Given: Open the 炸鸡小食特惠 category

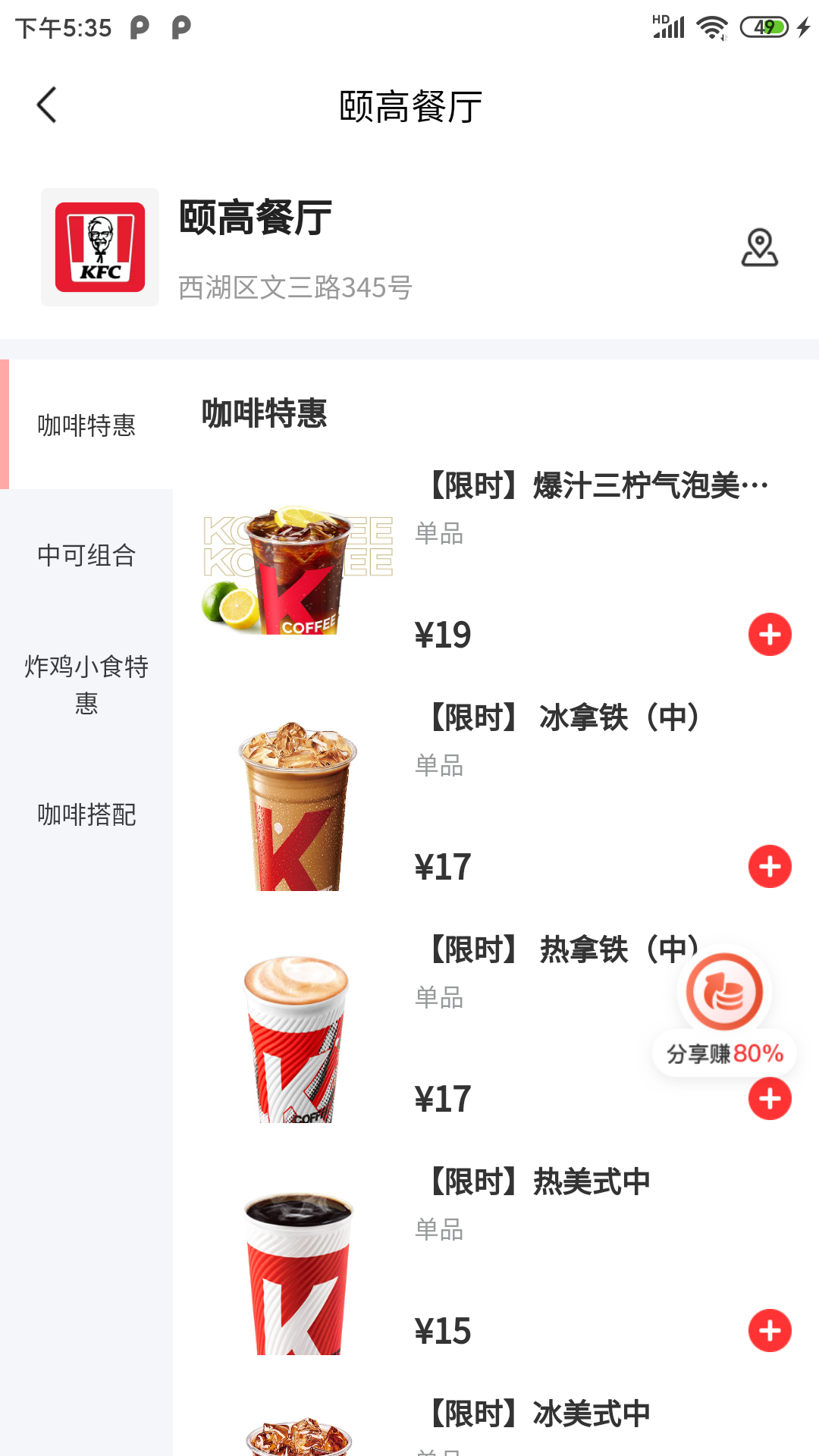Looking at the screenshot, I should pyautogui.click(x=86, y=685).
